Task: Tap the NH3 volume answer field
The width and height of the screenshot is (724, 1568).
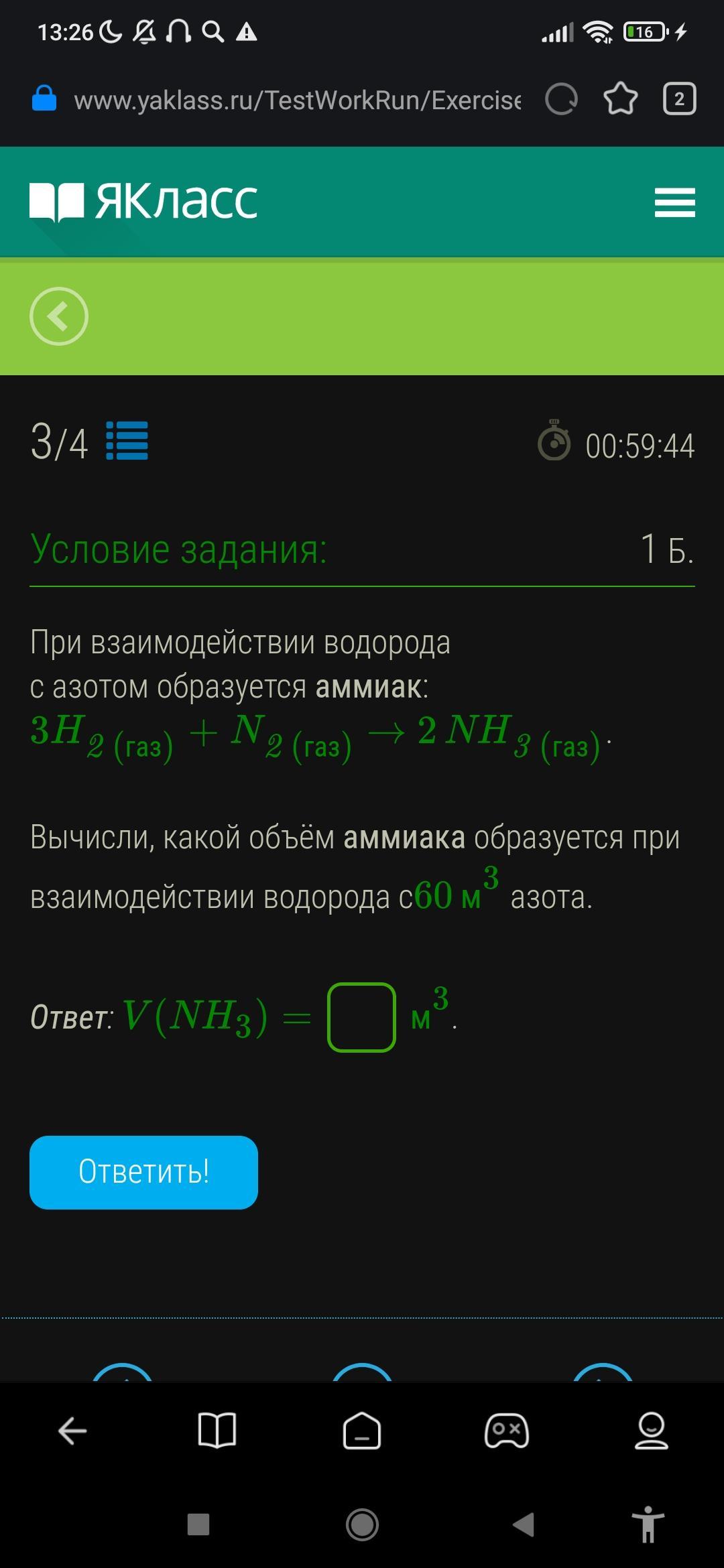Action: (361, 1017)
